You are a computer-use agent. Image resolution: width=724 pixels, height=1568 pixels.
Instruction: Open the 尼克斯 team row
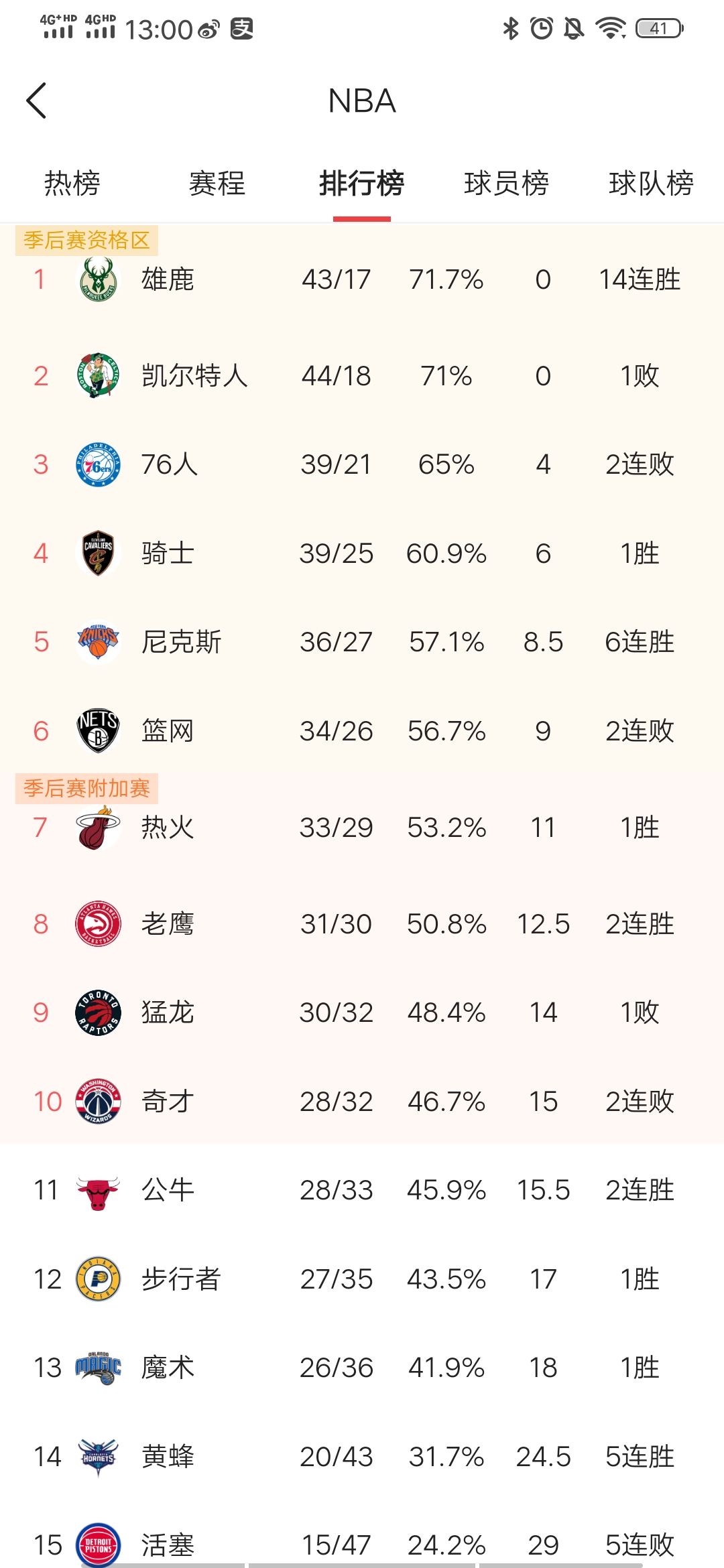click(x=181, y=642)
